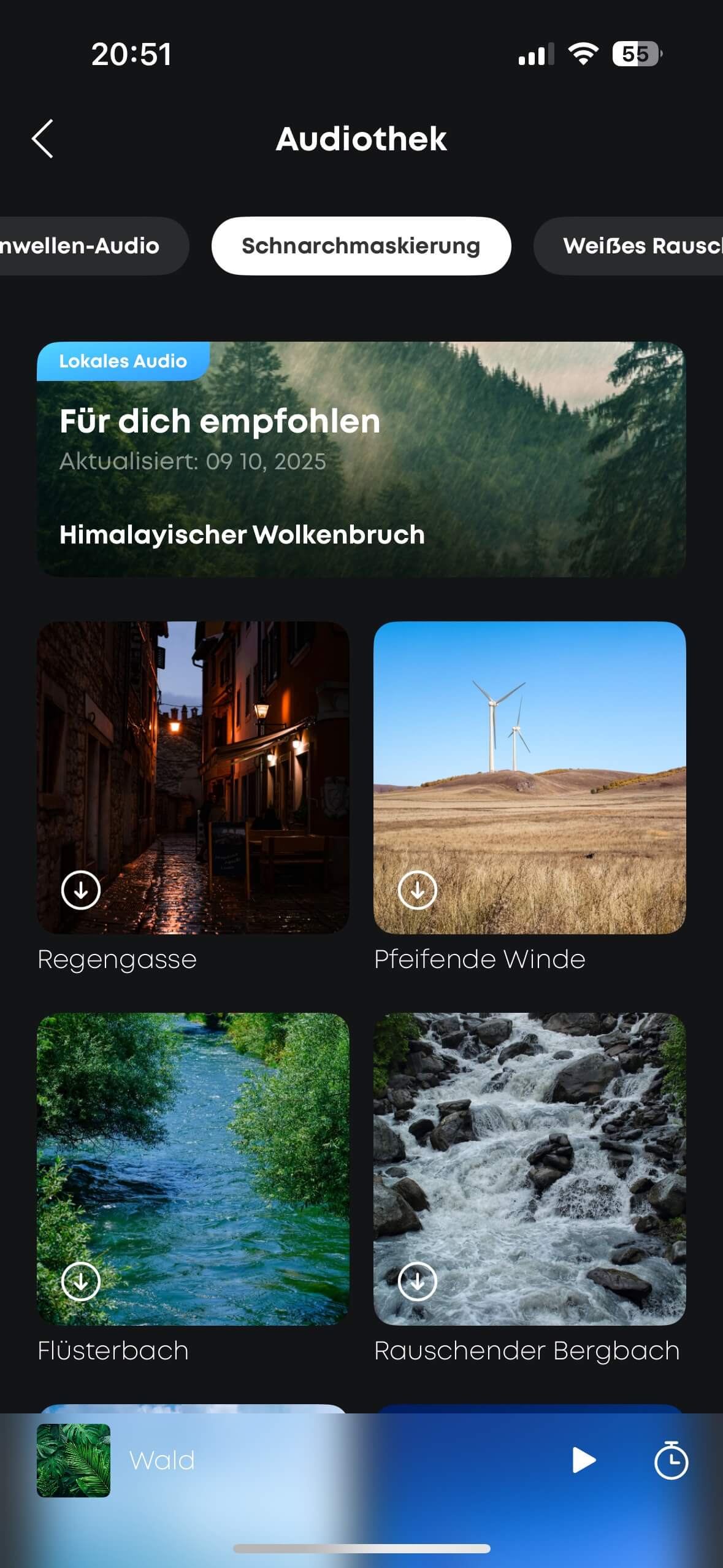Open the Für dich empfohlen card

click(x=361, y=459)
